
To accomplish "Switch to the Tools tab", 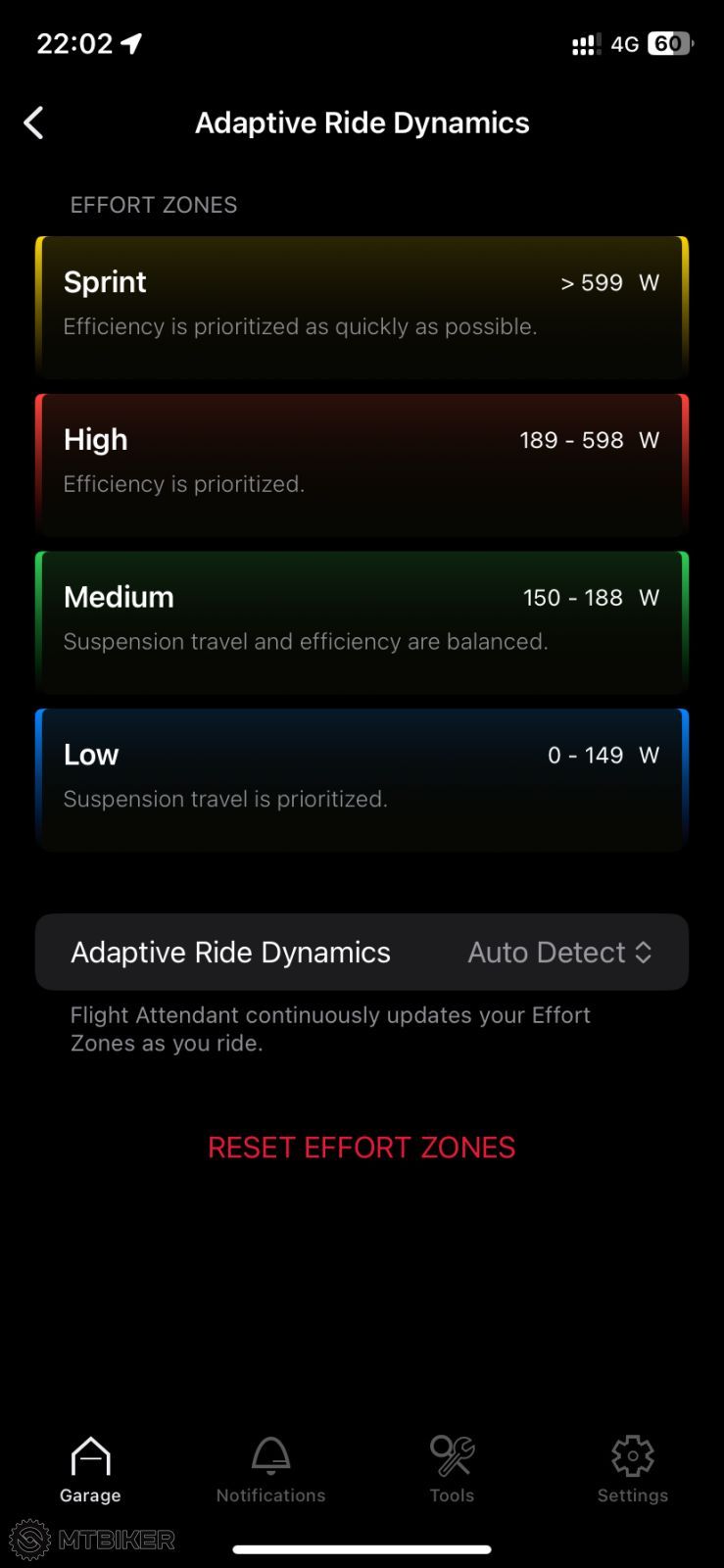I will 452,1469.
